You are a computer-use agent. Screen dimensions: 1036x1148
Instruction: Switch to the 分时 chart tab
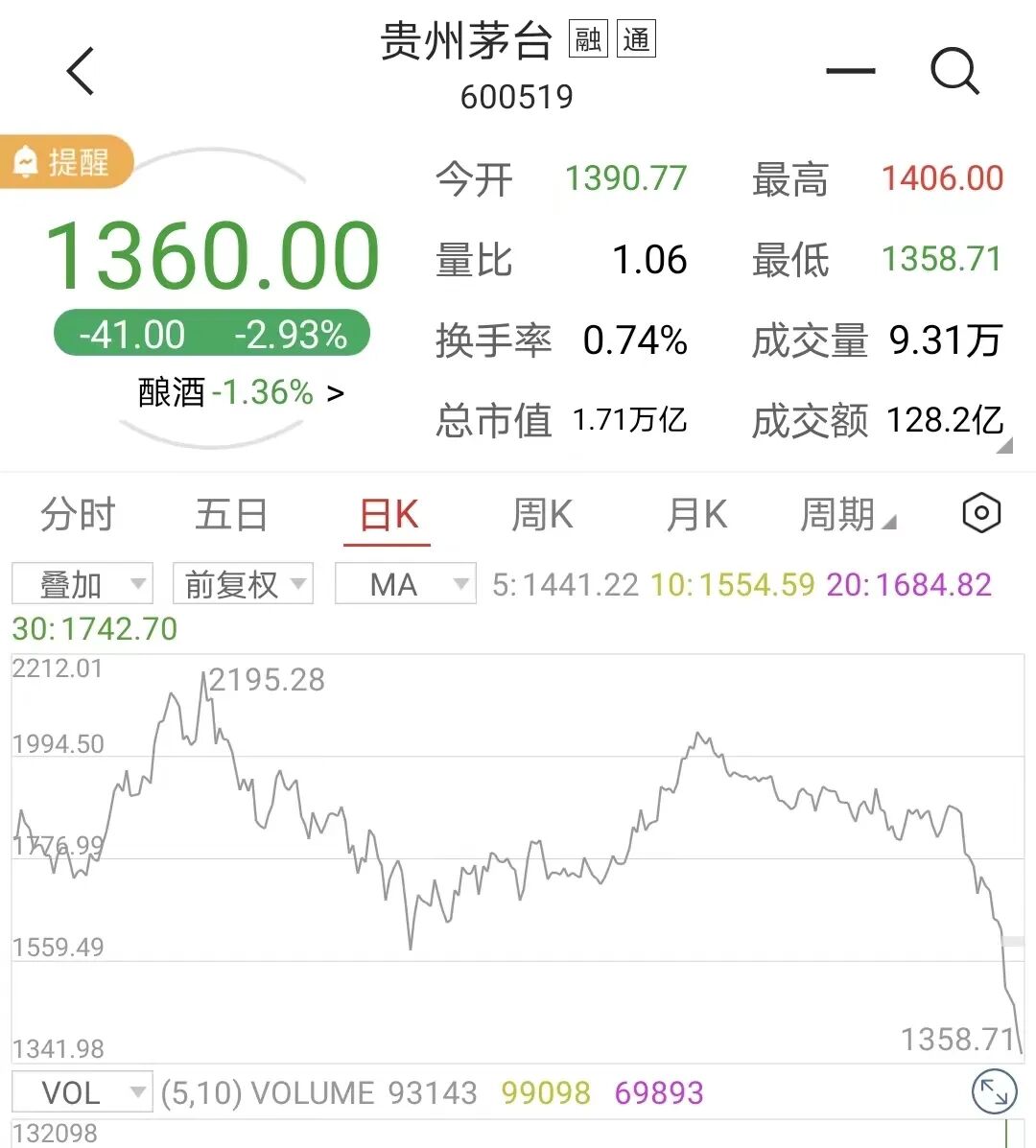(78, 515)
